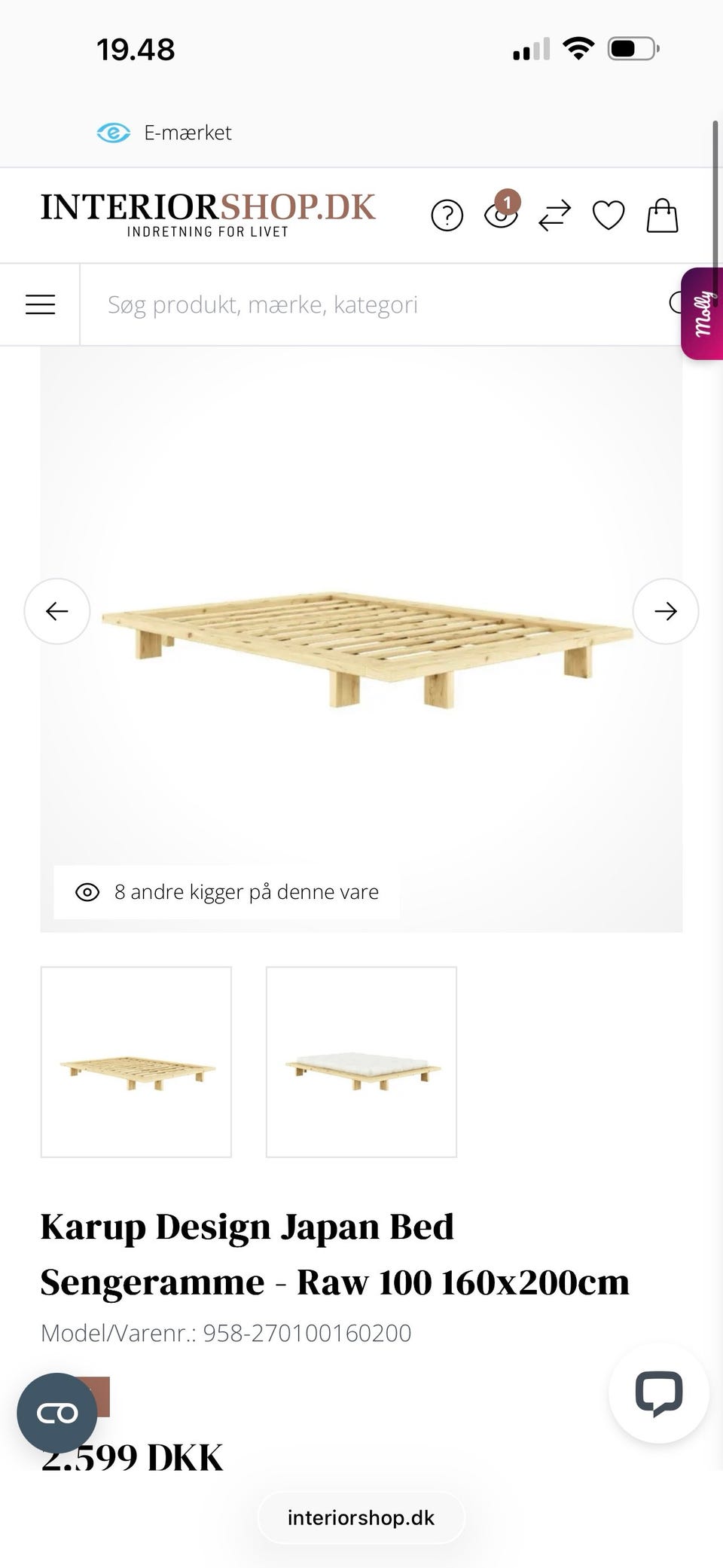
Task: Open the hamburger navigation menu
Action: 40,304
